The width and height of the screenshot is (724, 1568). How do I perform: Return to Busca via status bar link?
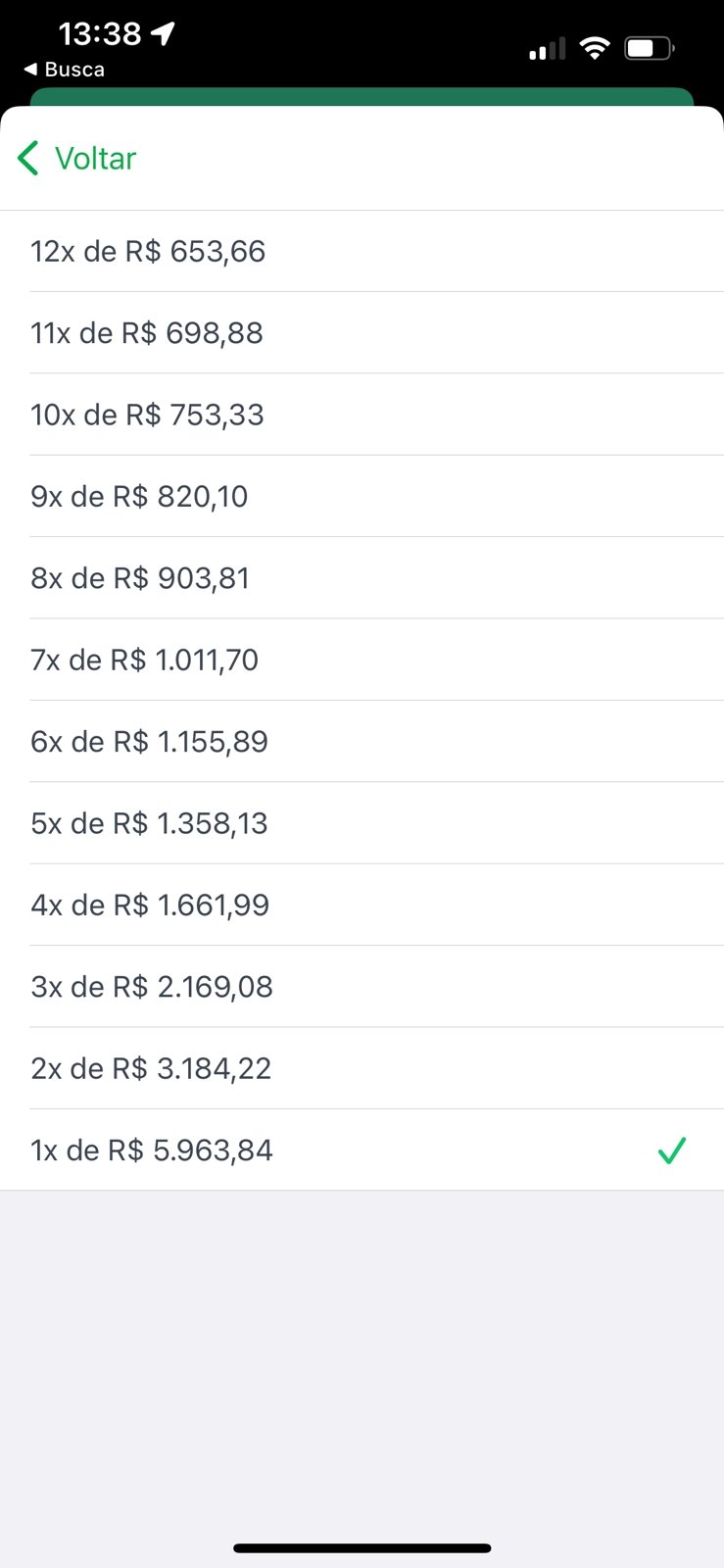click(64, 70)
